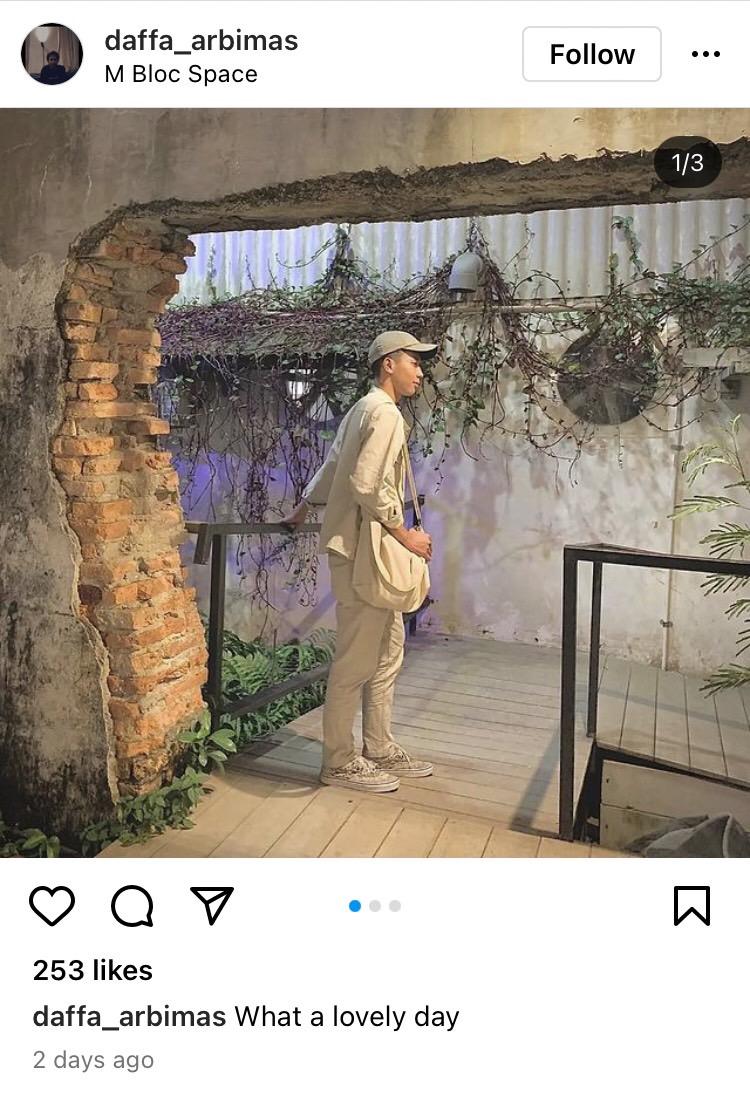Tap the post photo of the carousel

pyautogui.click(x=375, y=482)
